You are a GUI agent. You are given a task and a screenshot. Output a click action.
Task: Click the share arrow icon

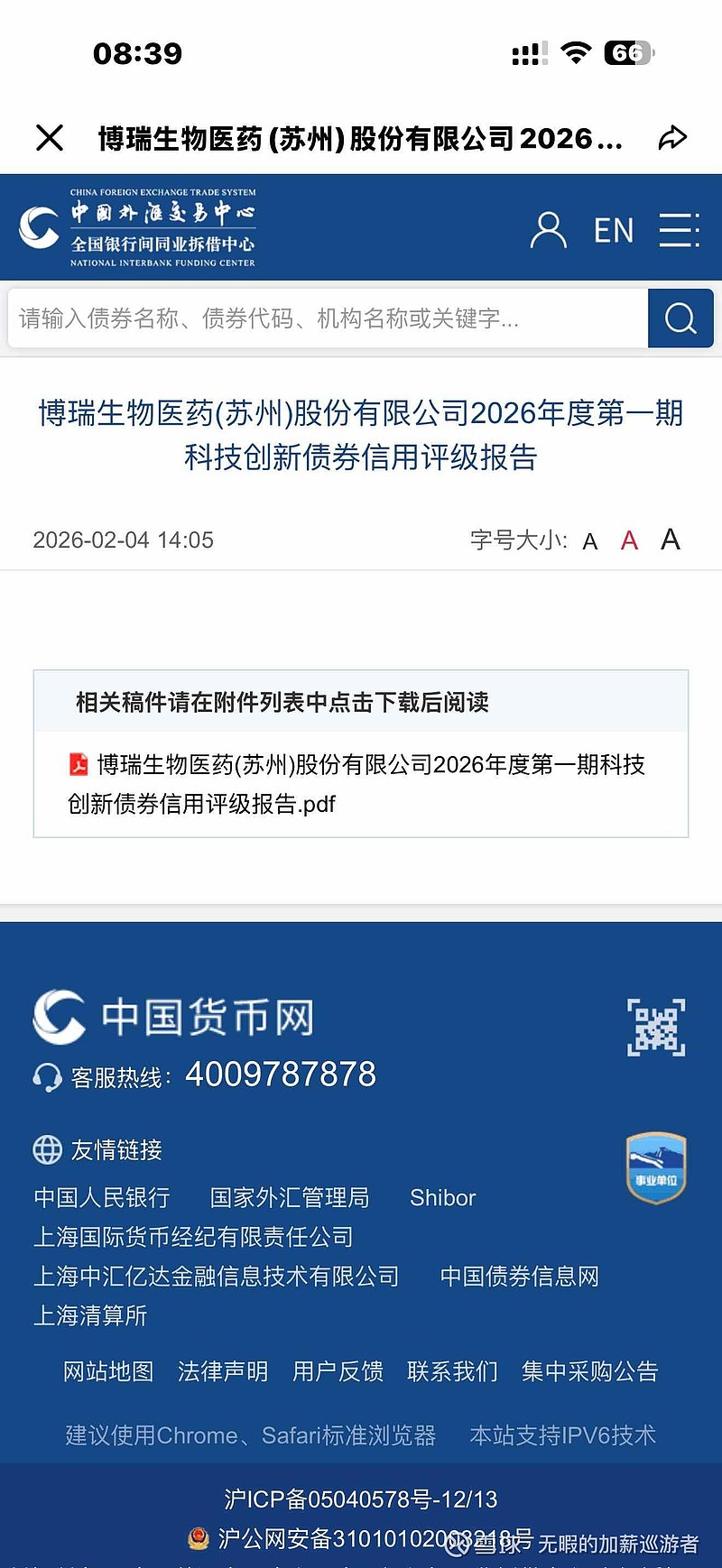tap(671, 137)
